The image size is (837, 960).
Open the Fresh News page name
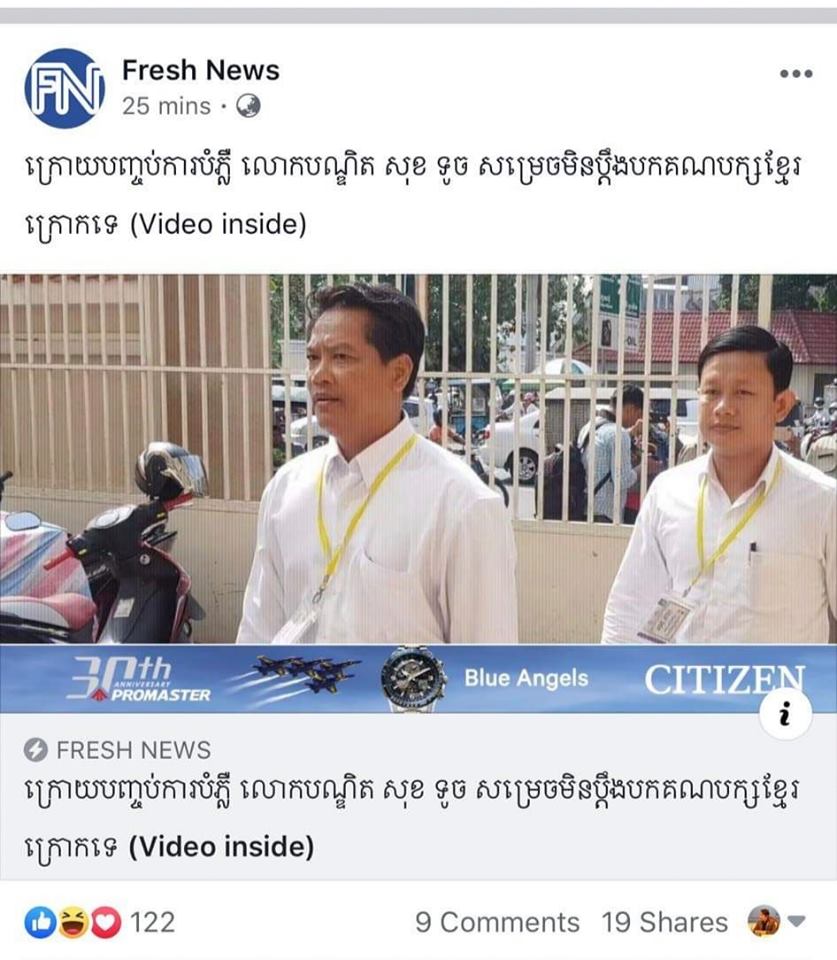200,70
